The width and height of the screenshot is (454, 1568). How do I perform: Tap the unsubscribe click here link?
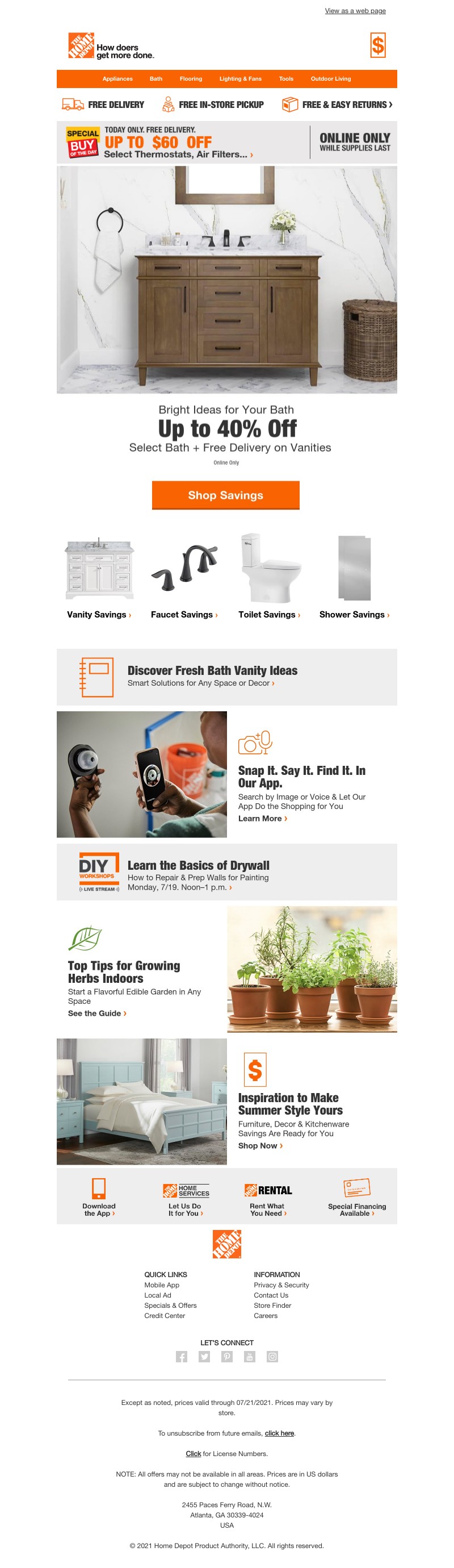pos(279,1433)
